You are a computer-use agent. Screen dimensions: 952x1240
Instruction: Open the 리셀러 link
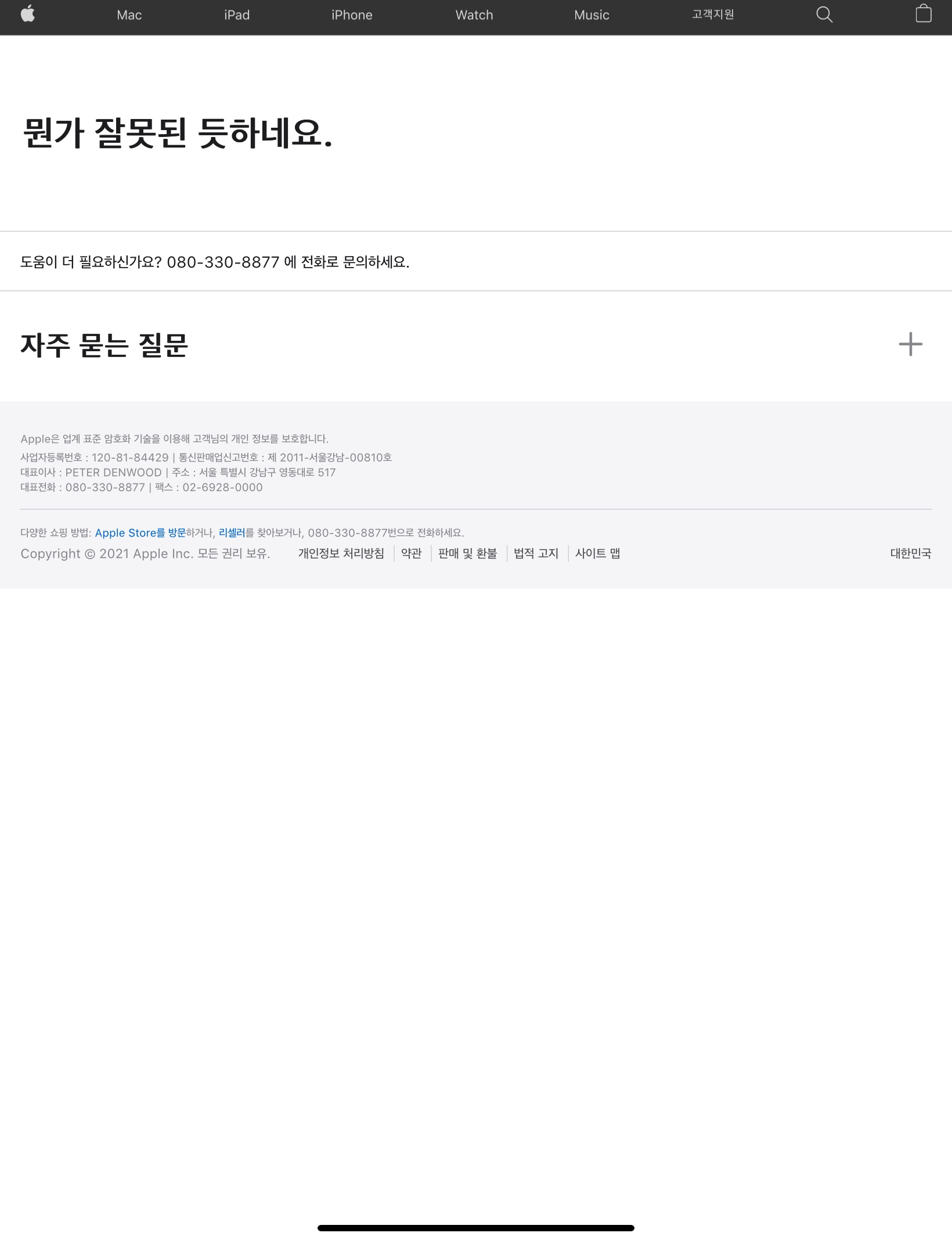pyautogui.click(x=232, y=533)
